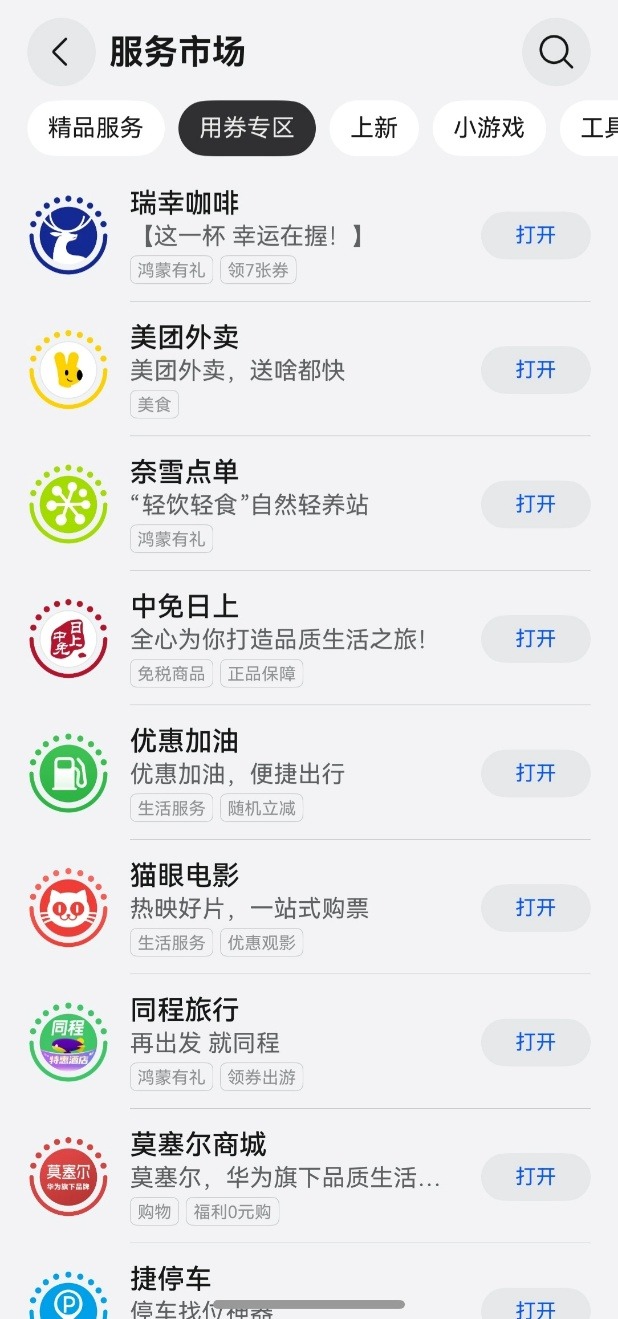Select the 用券专区 tab
618x1319 pixels.
247,128
